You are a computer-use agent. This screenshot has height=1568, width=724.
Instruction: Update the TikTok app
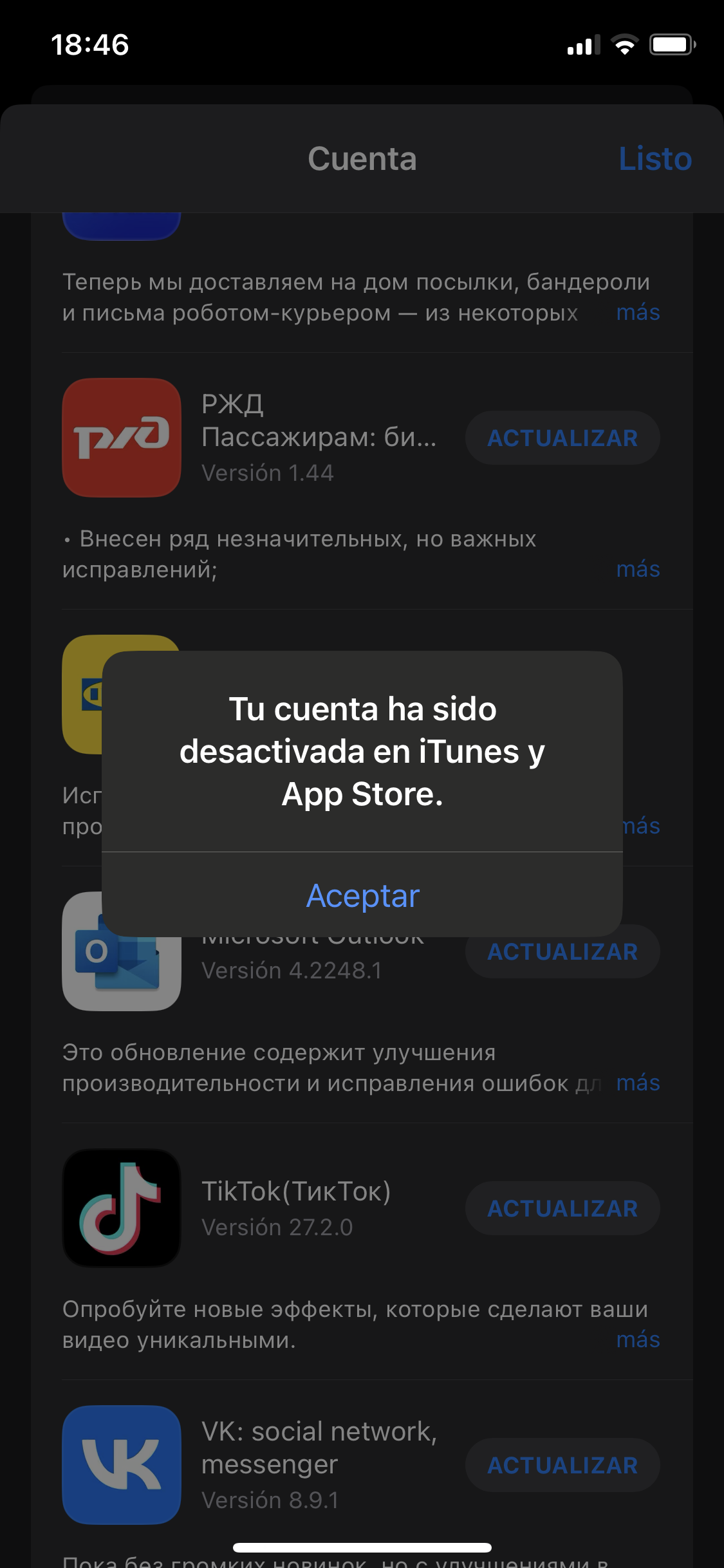562,1208
